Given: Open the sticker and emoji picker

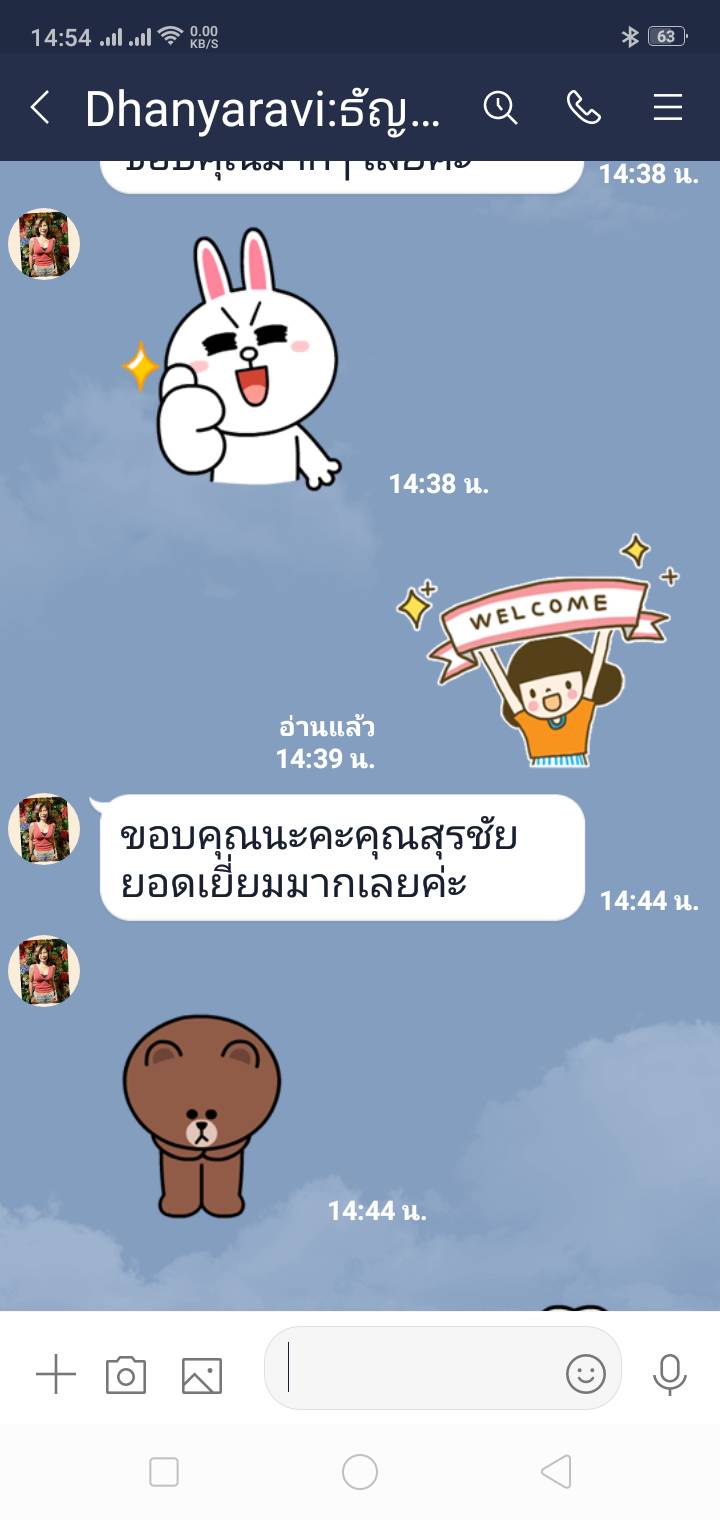Looking at the screenshot, I should [586, 1374].
